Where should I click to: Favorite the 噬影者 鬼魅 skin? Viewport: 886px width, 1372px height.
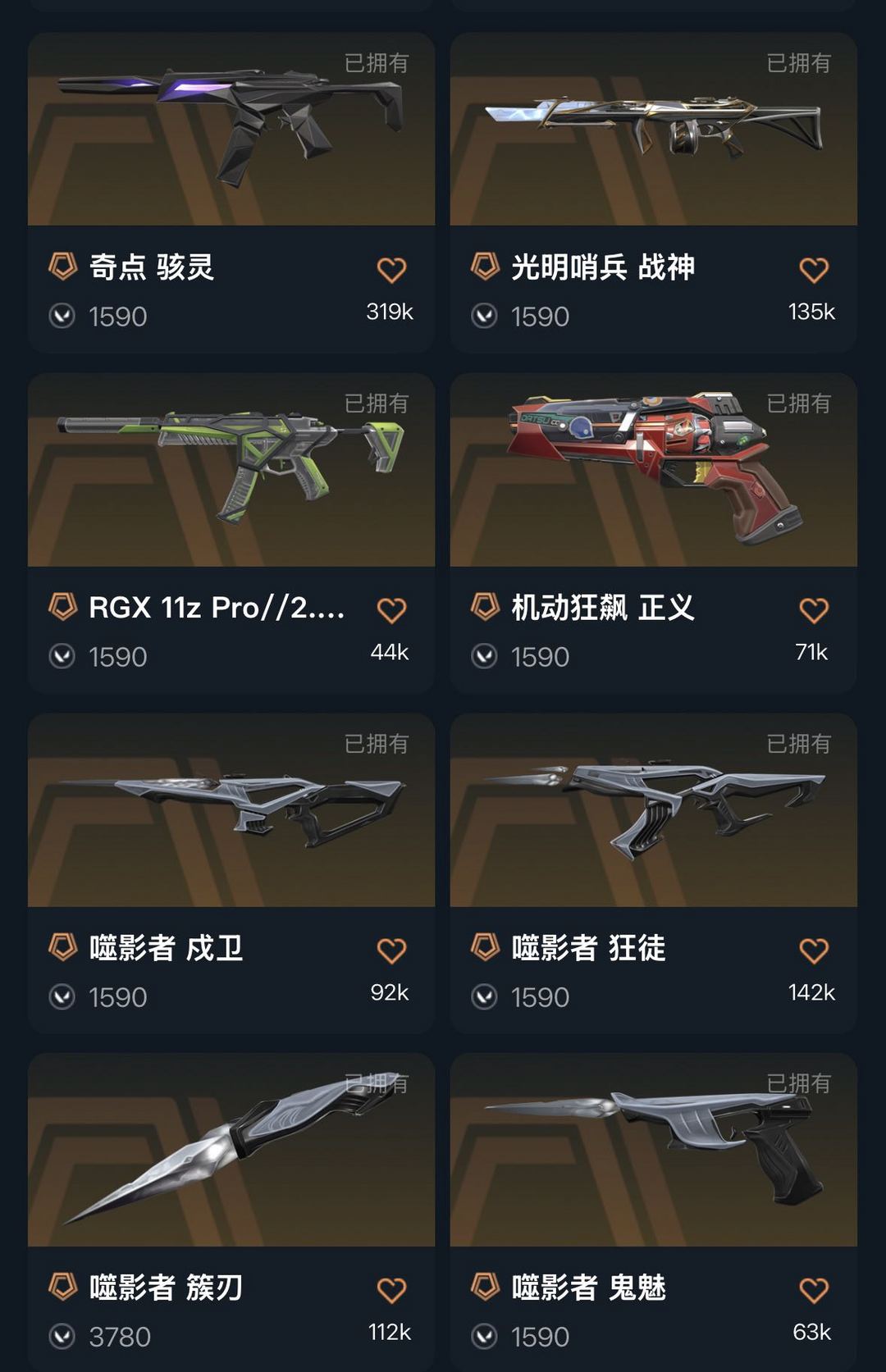(x=814, y=1290)
